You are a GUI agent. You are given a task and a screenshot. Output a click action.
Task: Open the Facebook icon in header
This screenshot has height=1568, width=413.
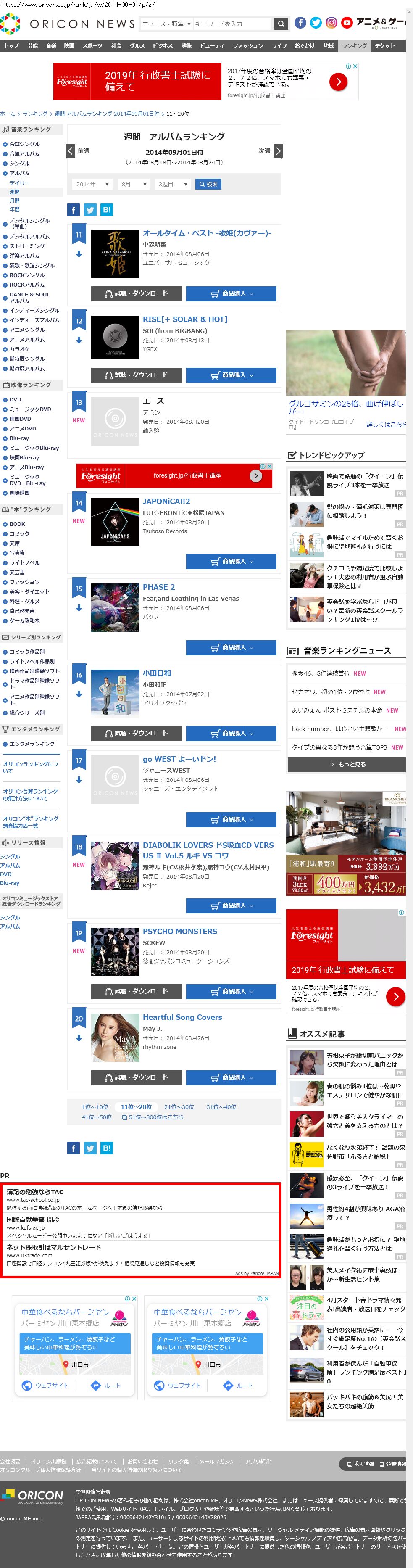tap(300, 23)
